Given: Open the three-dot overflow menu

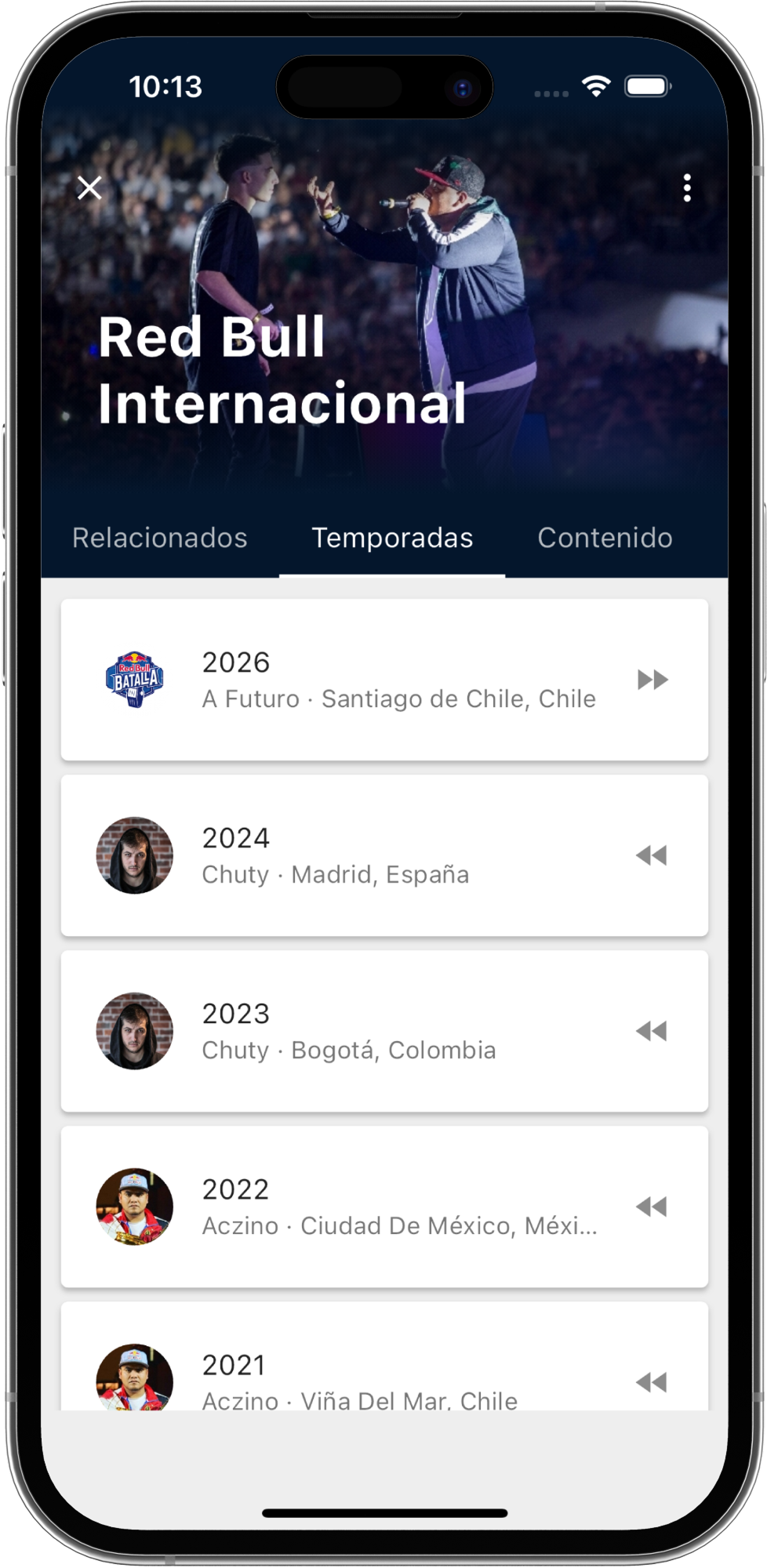Looking at the screenshot, I should [687, 188].
